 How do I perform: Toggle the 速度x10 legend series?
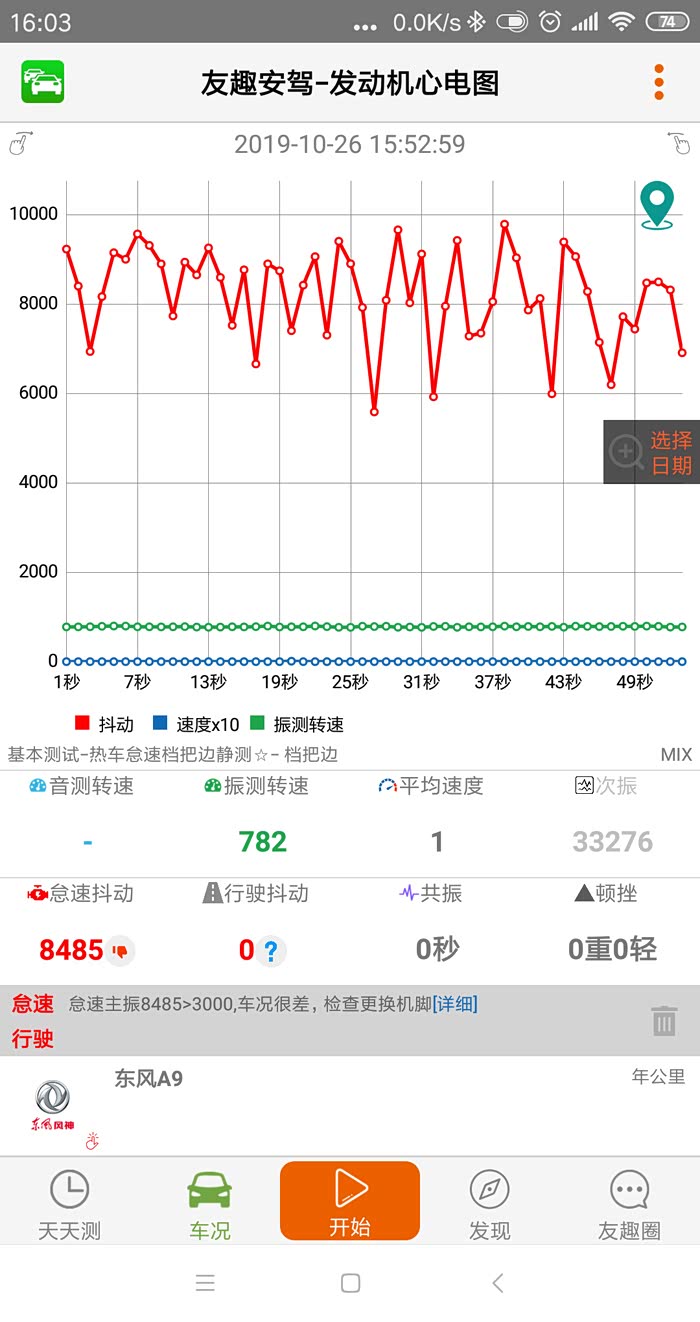(195, 724)
